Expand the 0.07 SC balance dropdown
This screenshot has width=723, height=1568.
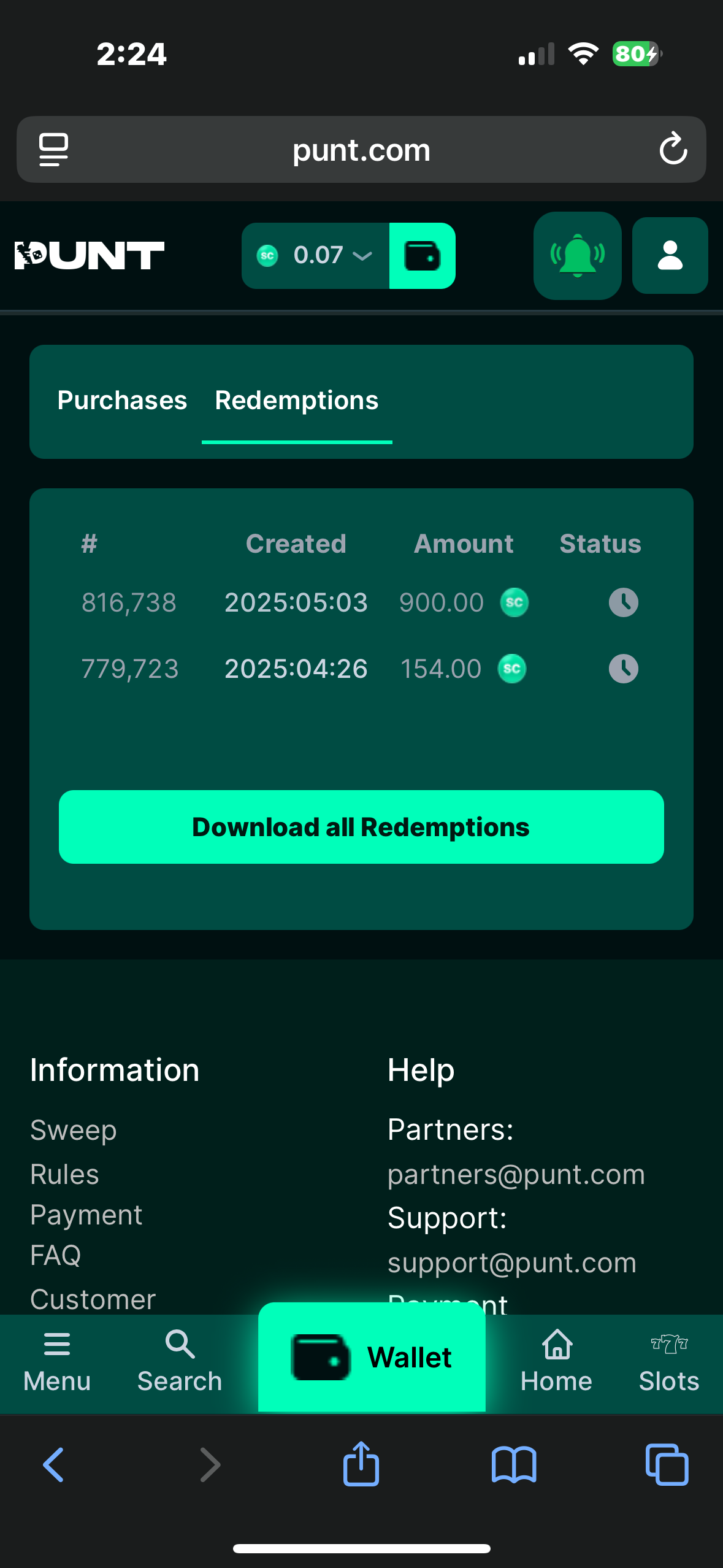[x=316, y=255]
